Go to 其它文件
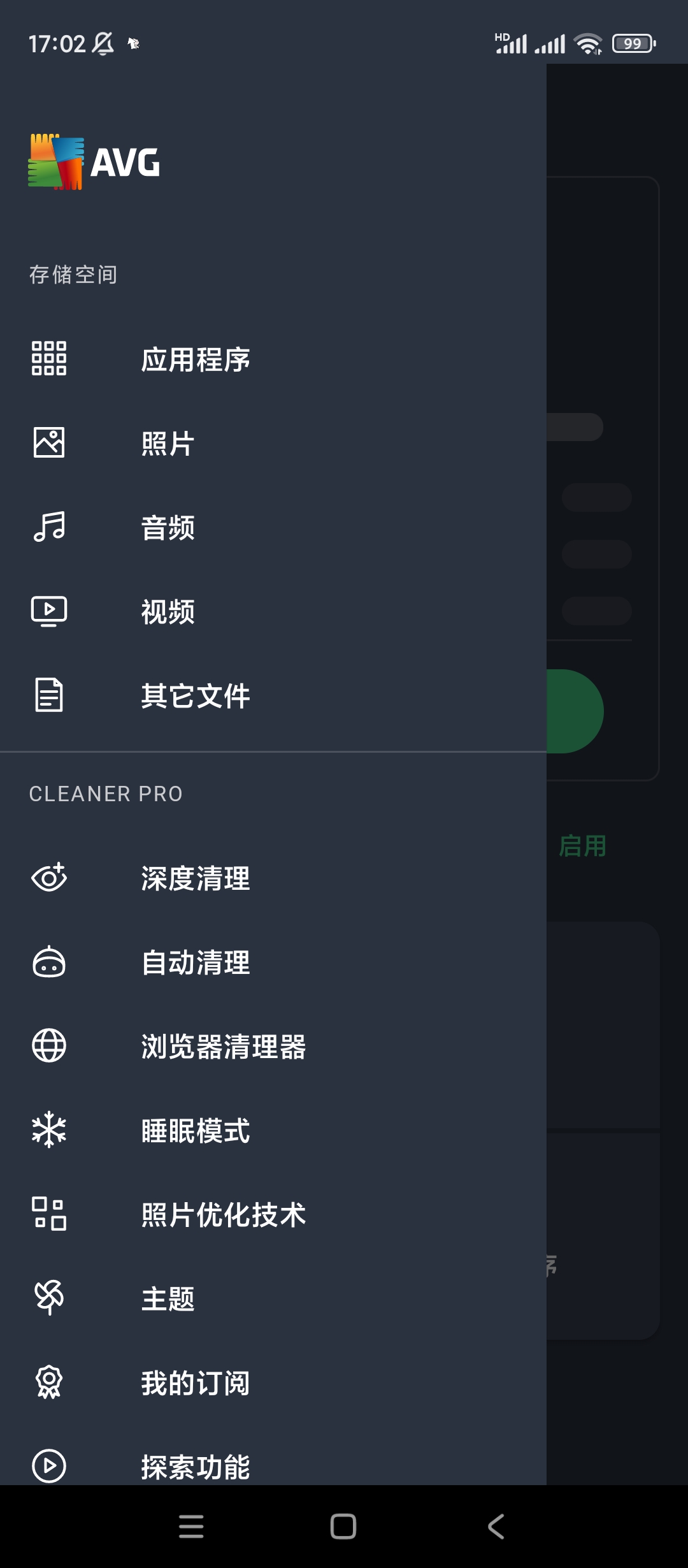 click(273, 695)
